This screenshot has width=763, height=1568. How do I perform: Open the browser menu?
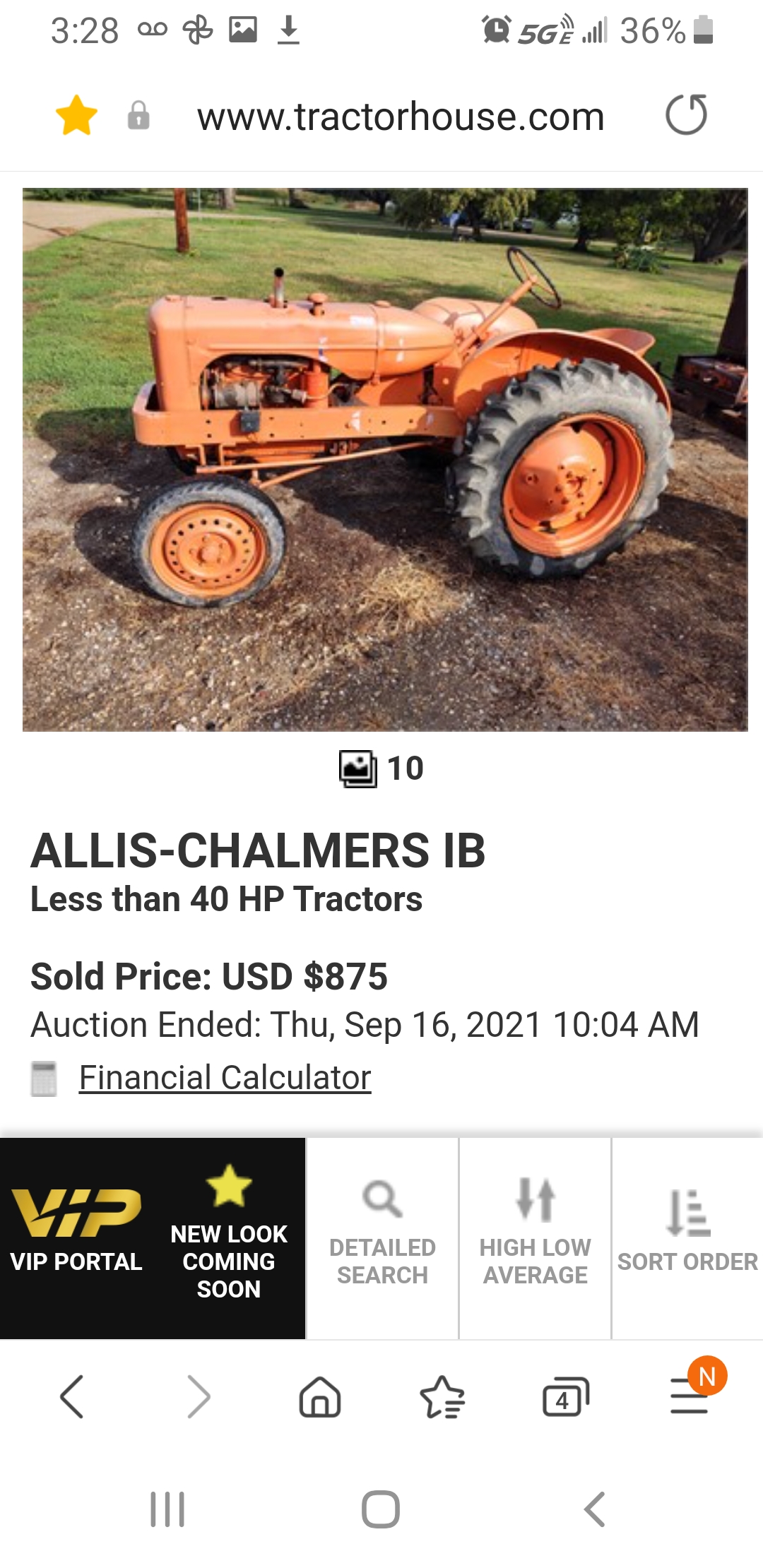689,1397
